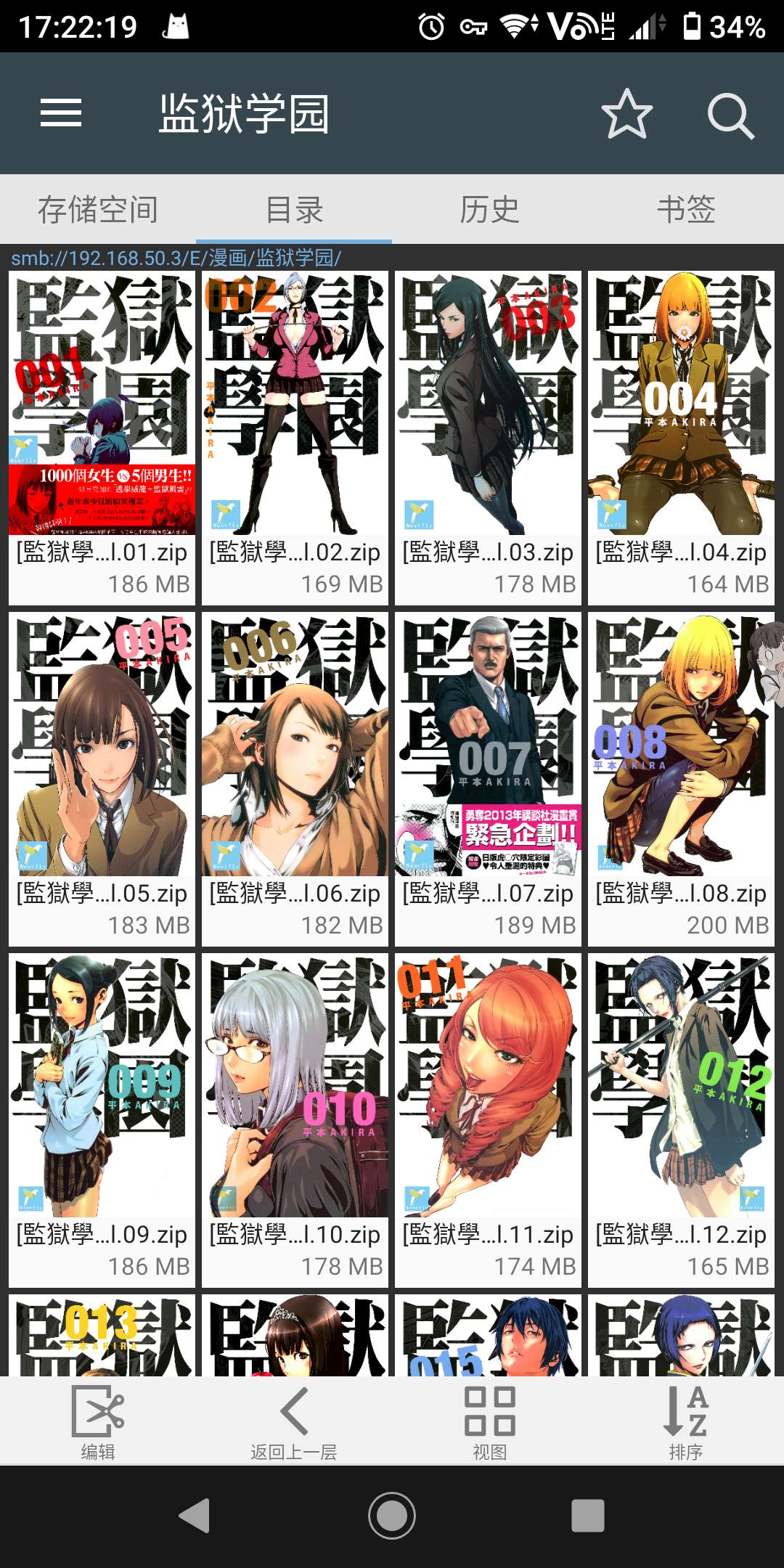Screen dimensions: 784x1568
Task: Open volume 07.zip (189 MB)
Action: [488, 777]
